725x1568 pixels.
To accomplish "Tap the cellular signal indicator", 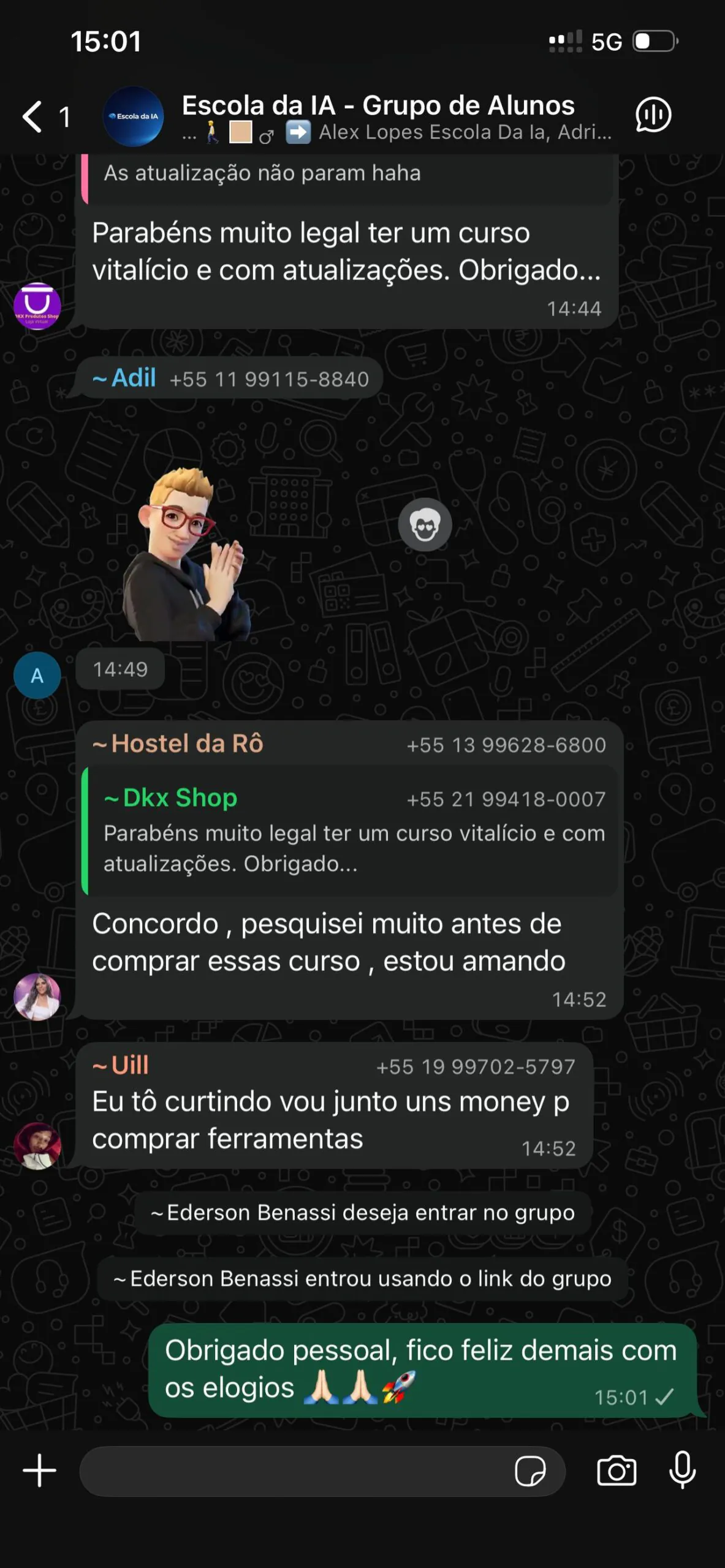I will [567, 42].
